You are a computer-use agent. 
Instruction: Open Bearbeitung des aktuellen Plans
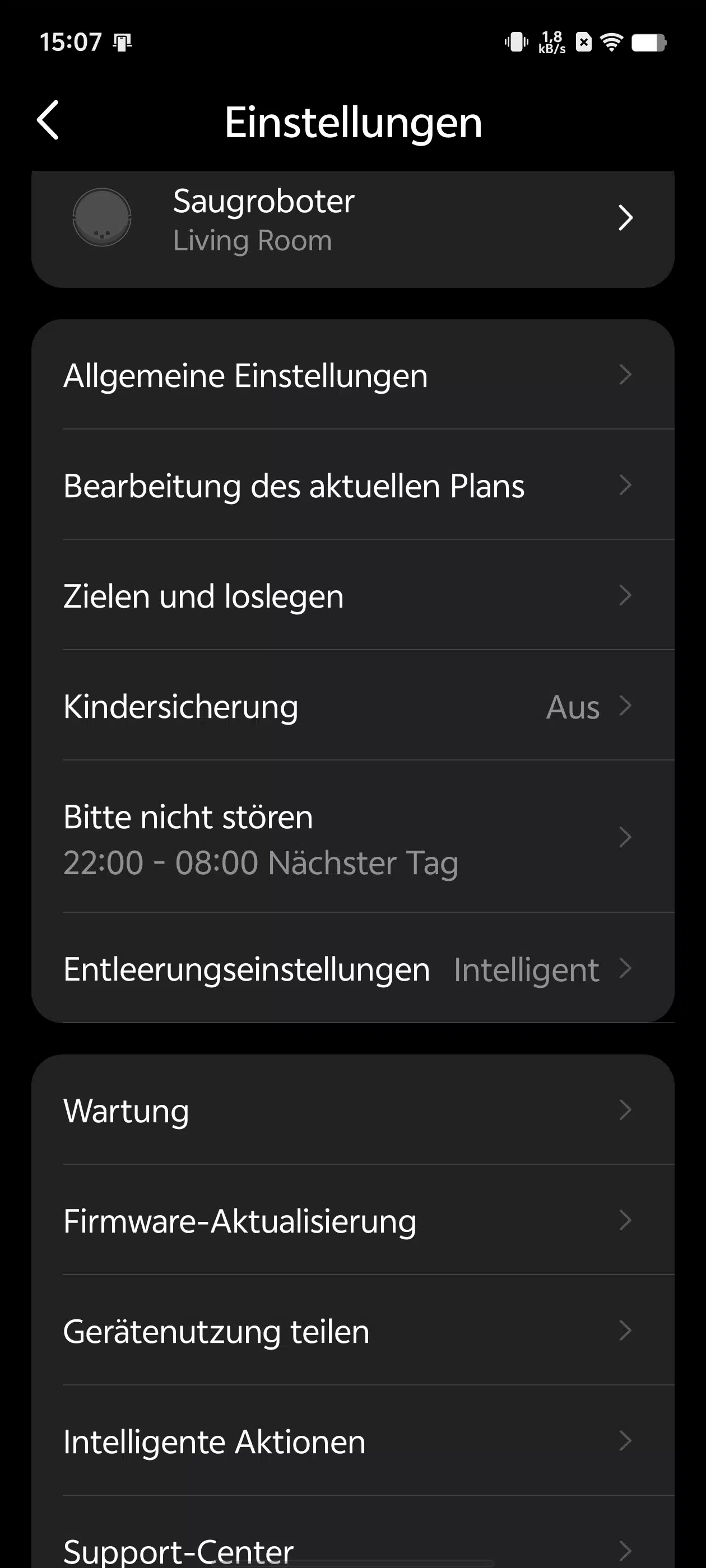pos(352,484)
